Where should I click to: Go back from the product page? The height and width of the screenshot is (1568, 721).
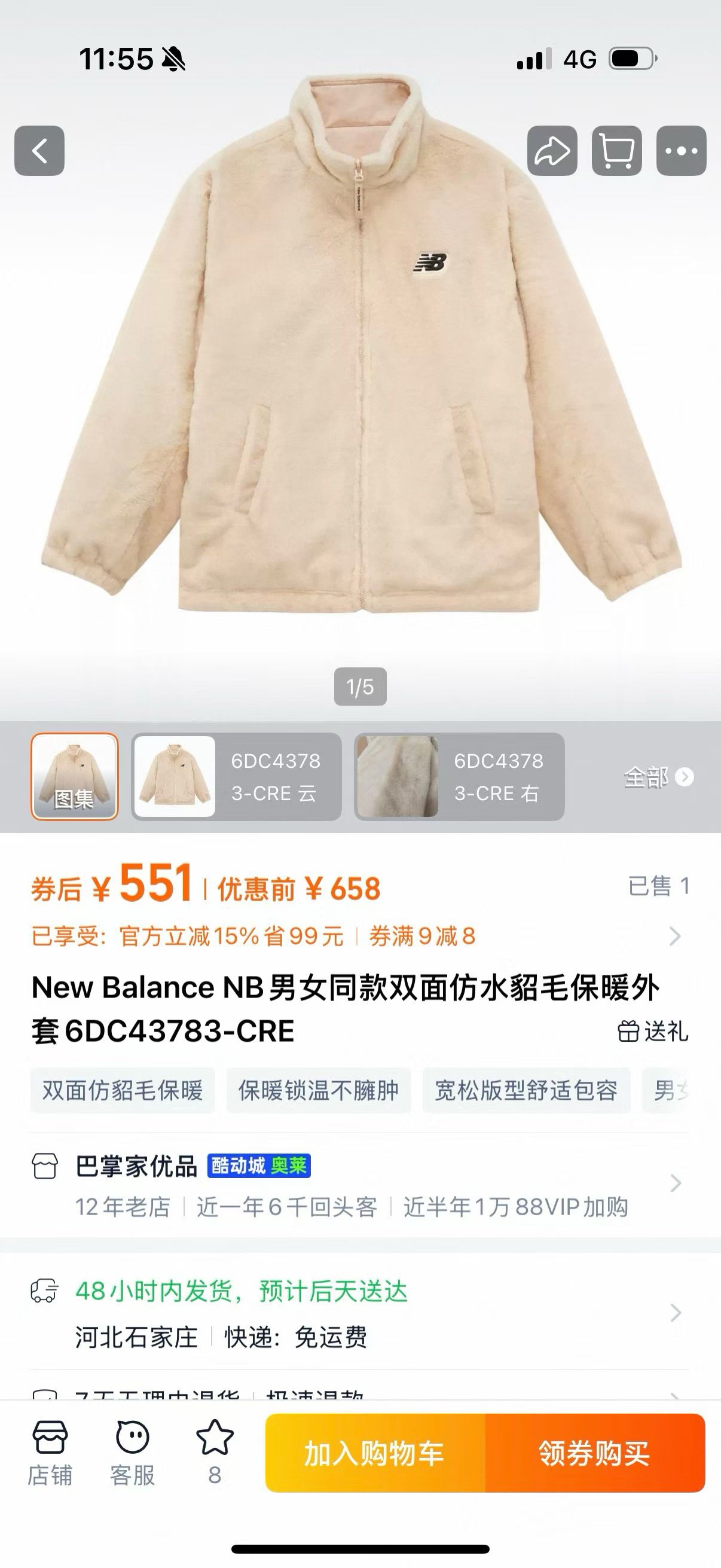pyautogui.click(x=39, y=151)
